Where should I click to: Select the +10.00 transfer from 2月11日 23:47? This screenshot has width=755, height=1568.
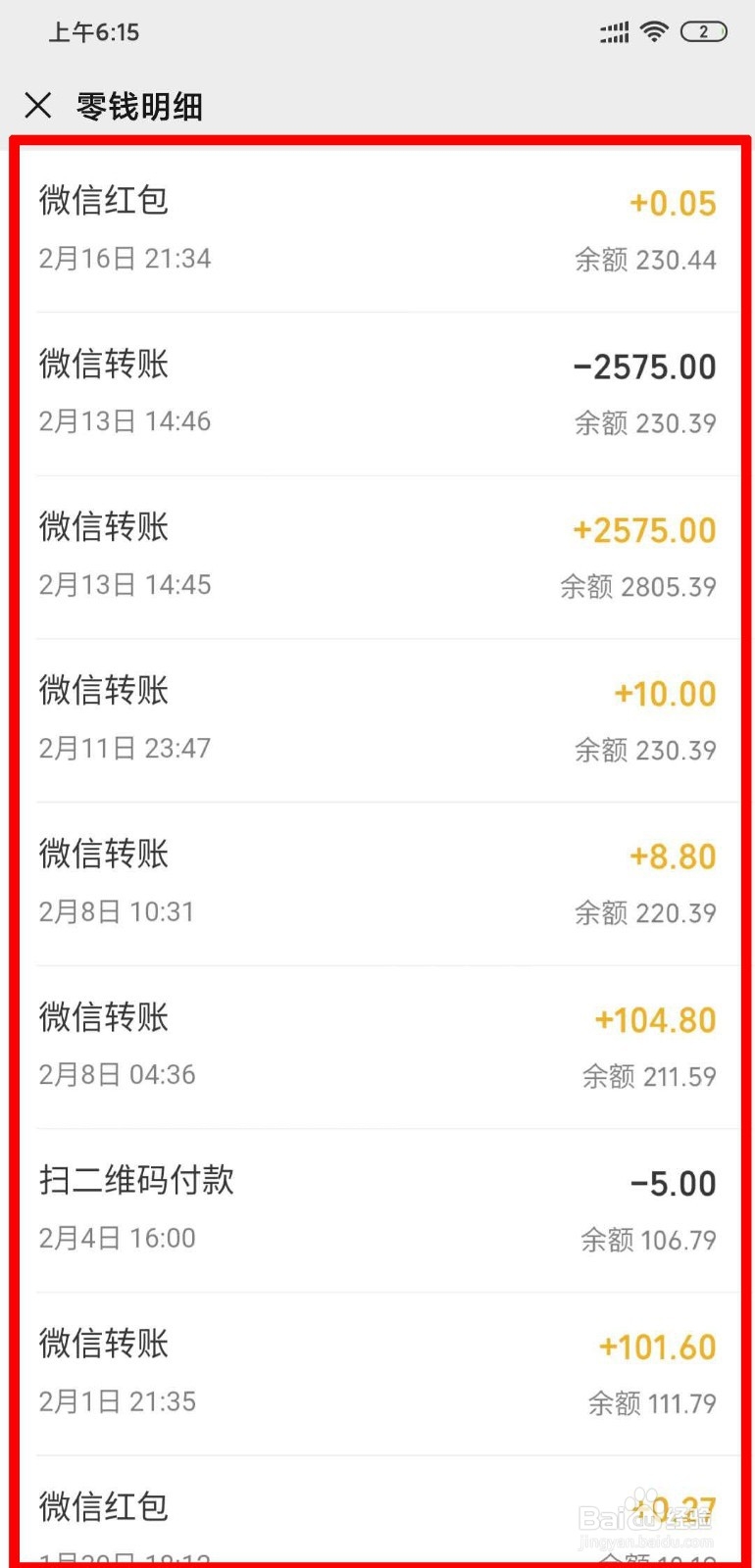[377, 720]
